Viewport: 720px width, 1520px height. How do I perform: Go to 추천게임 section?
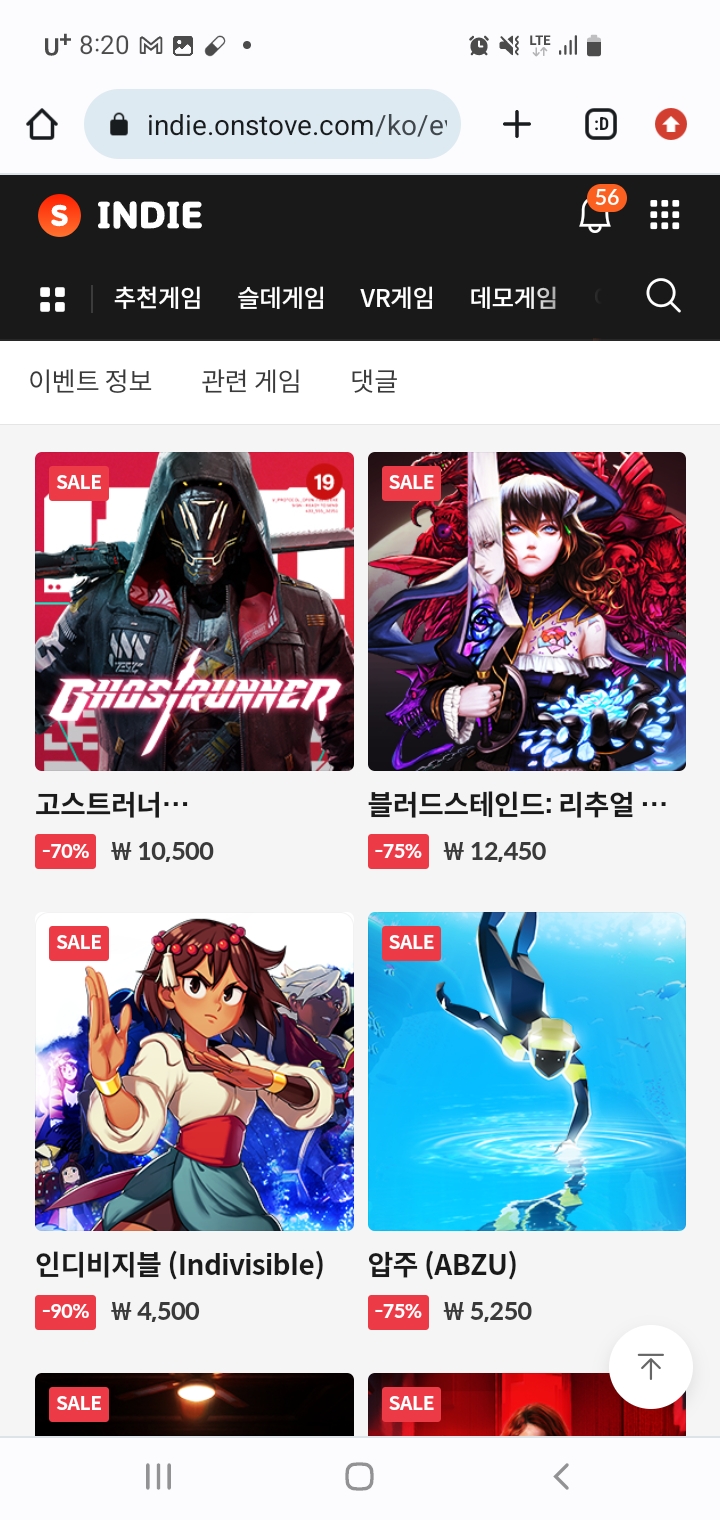pyautogui.click(x=158, y=298)
